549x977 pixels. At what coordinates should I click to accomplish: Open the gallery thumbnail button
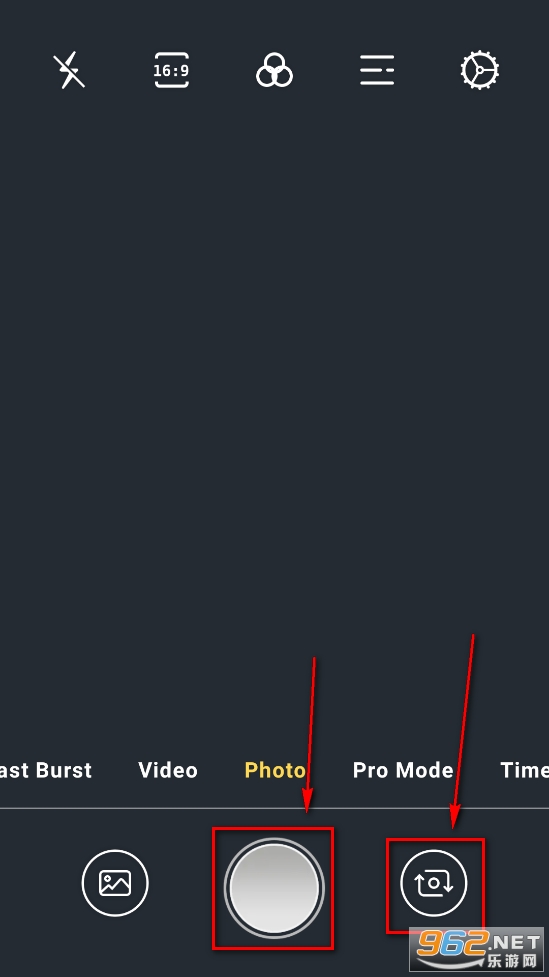[115, 883]
